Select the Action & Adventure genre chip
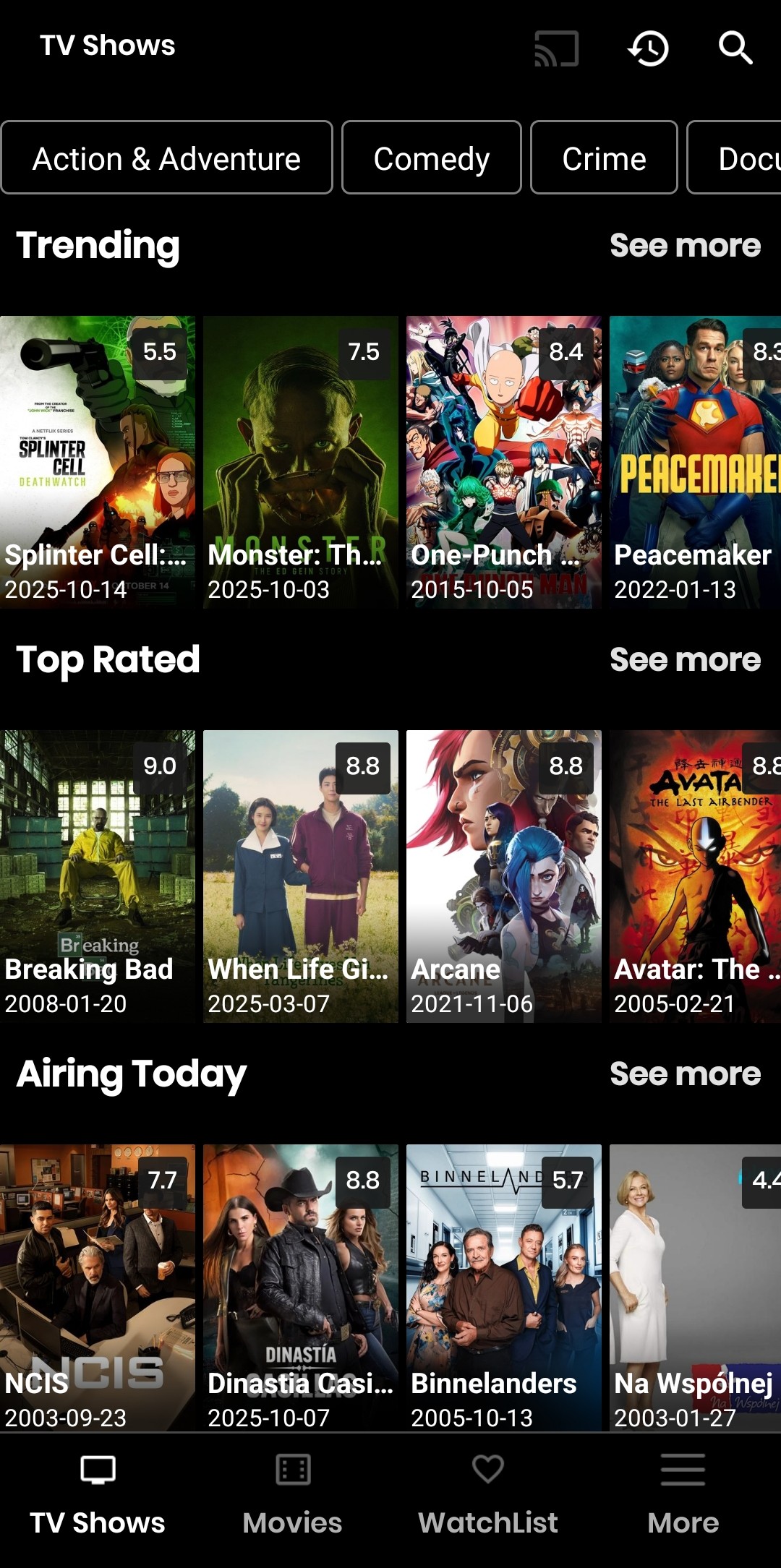Screen dimensions: 781x1568 166,158
